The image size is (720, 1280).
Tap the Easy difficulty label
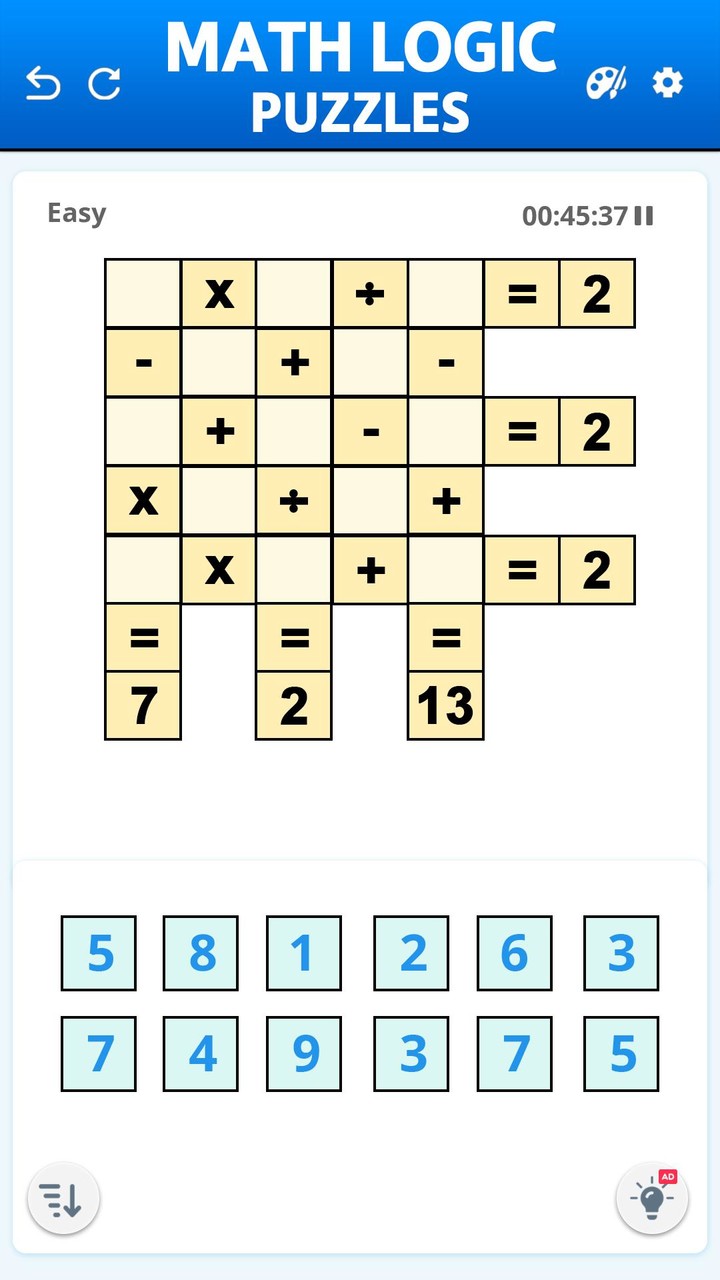click(x=76, y=212)
